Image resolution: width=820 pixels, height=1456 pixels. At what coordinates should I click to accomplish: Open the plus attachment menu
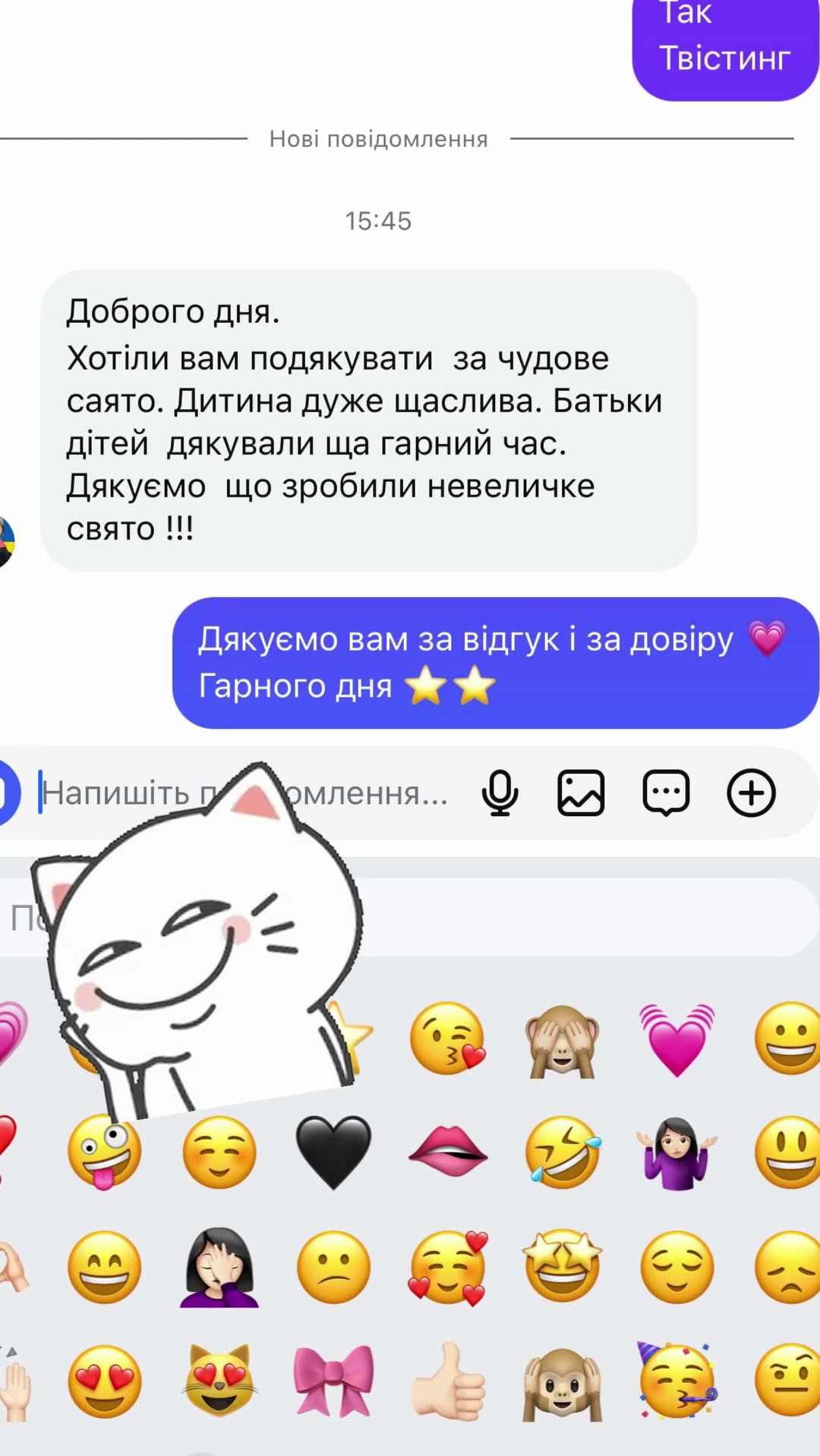point(751,793)
